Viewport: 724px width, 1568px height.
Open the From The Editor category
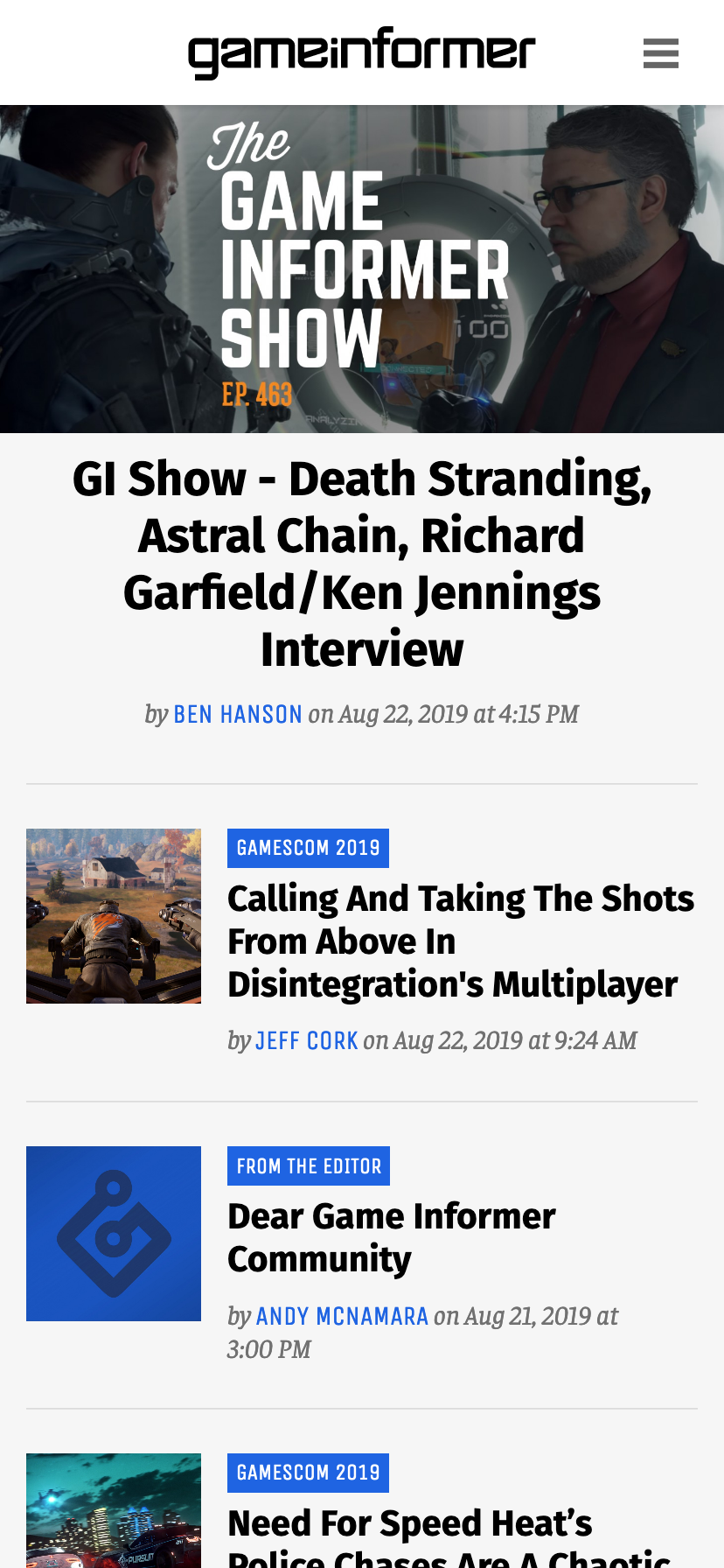[x=309, y=1165]
